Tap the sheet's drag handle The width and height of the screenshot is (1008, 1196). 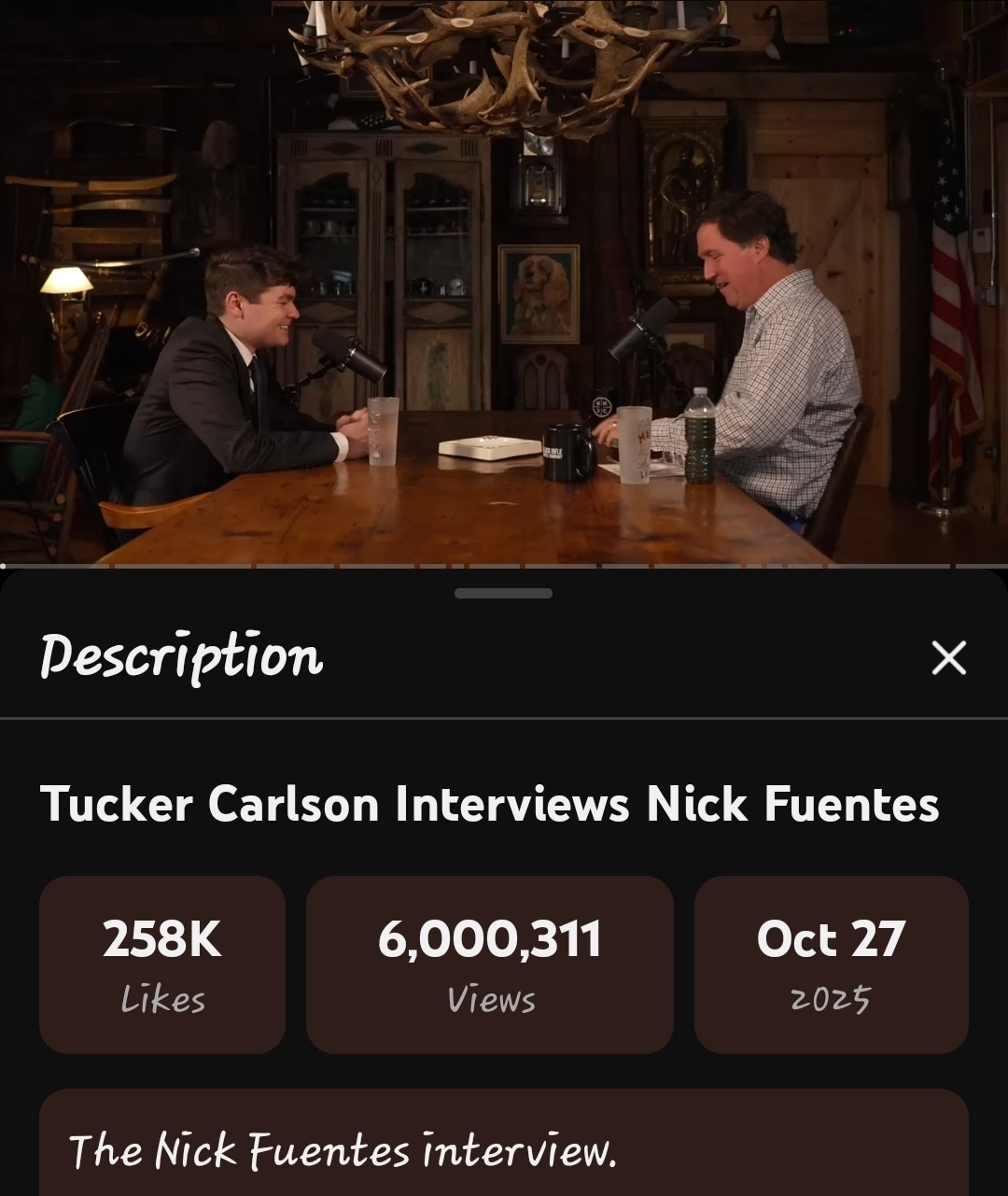[503, 593]
